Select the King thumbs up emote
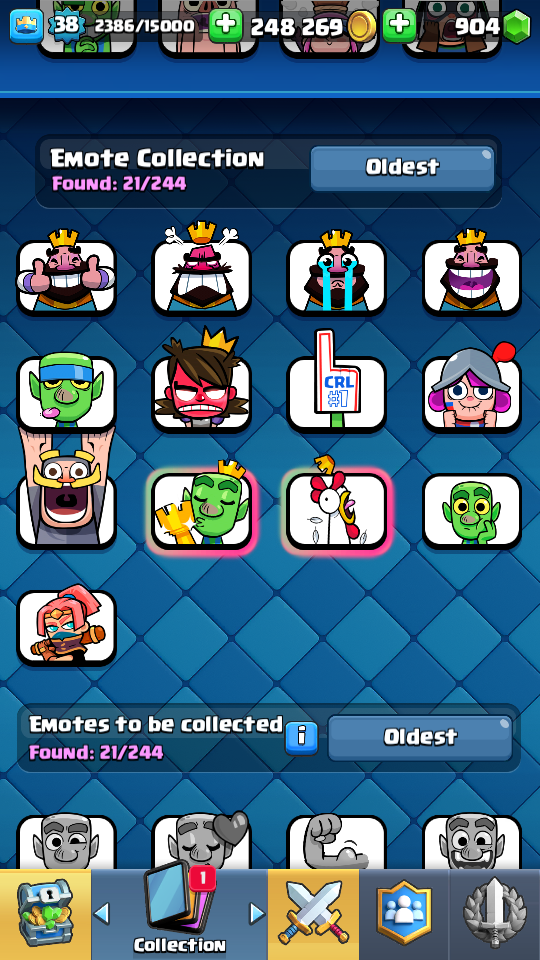 pyautogui.click(x=66, y=271)
